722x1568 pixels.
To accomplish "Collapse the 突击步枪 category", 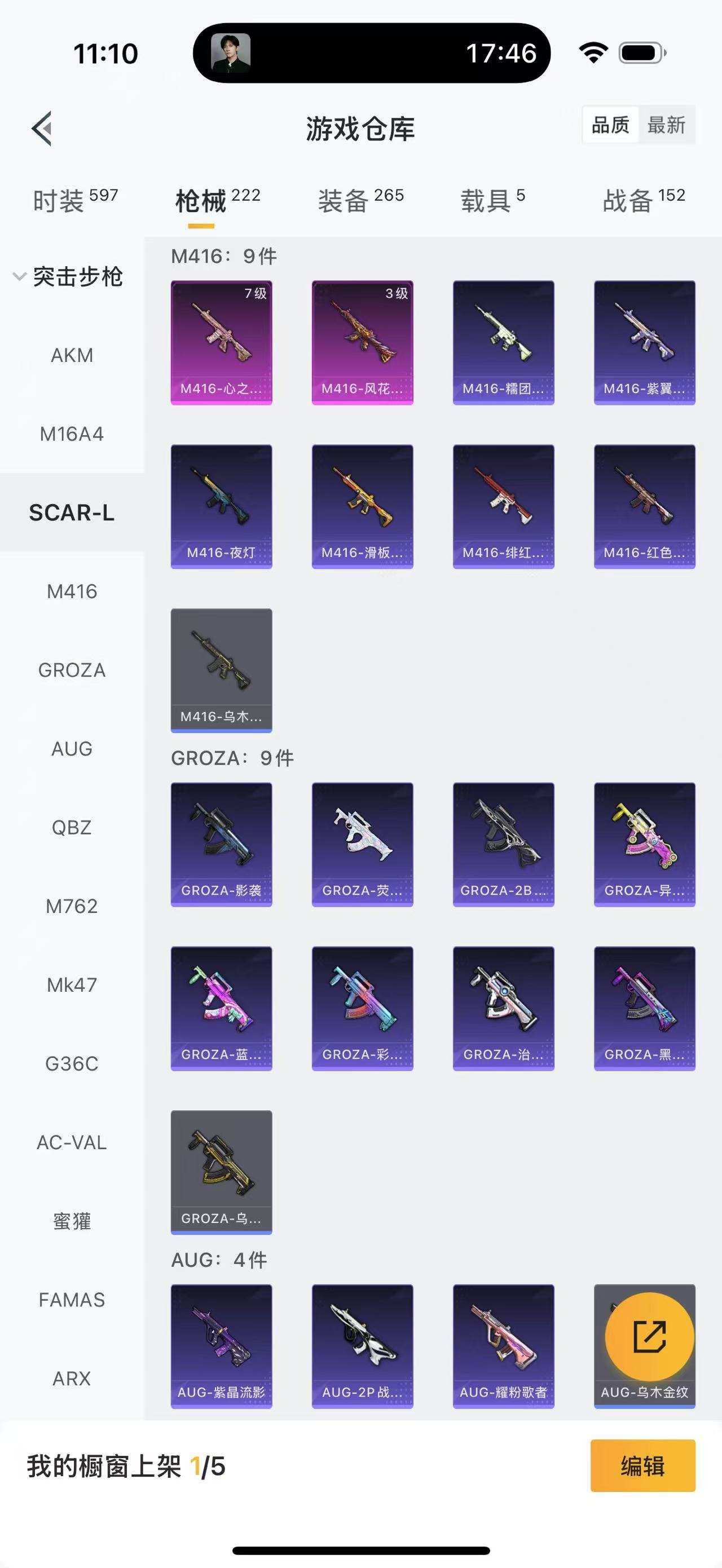I will (67, 277).
